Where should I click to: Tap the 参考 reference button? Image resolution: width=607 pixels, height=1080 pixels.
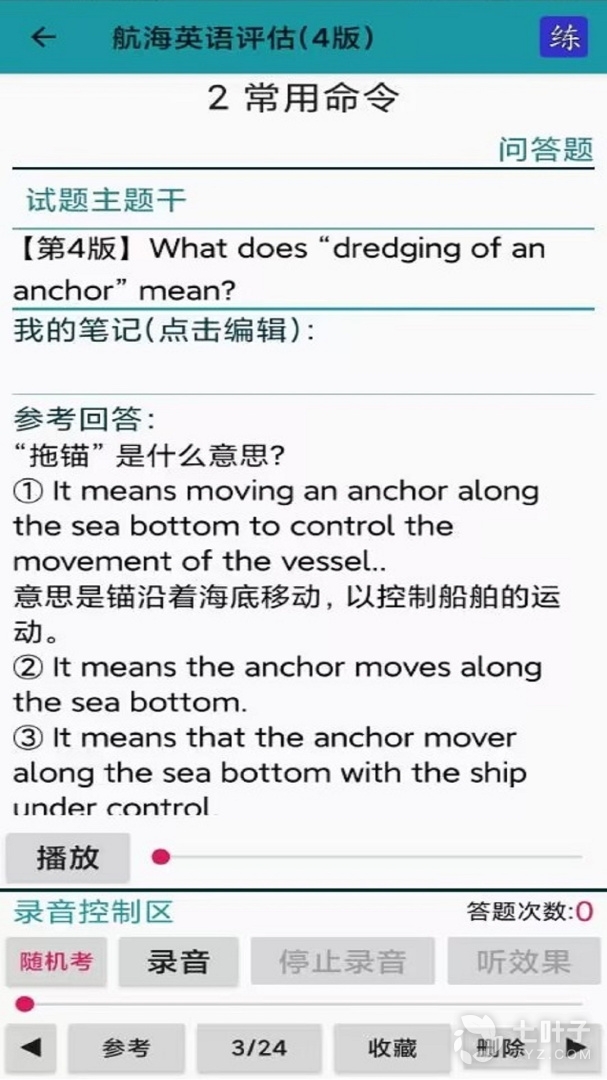[x=126, y=1047]
